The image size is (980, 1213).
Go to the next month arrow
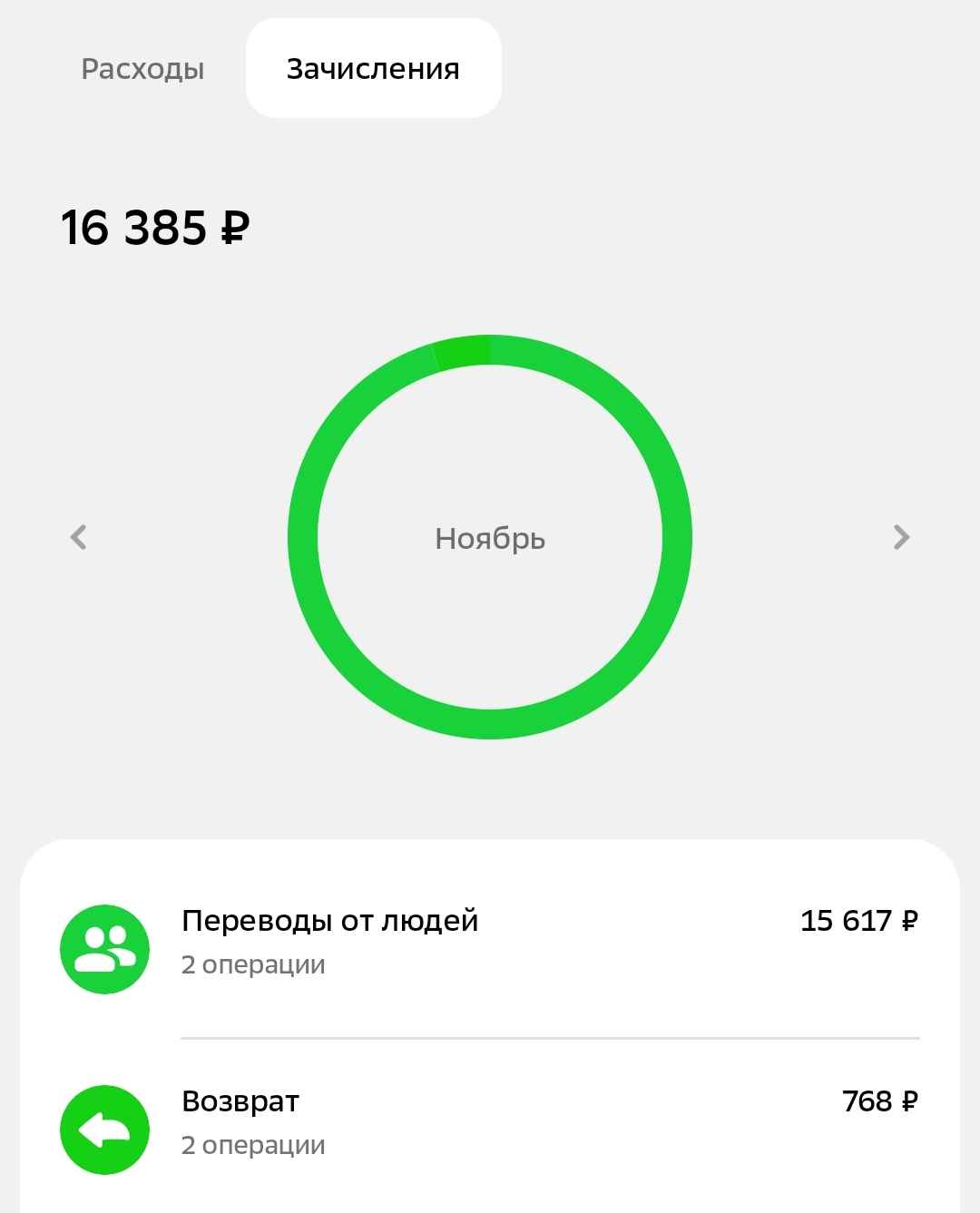click(900, 537)
